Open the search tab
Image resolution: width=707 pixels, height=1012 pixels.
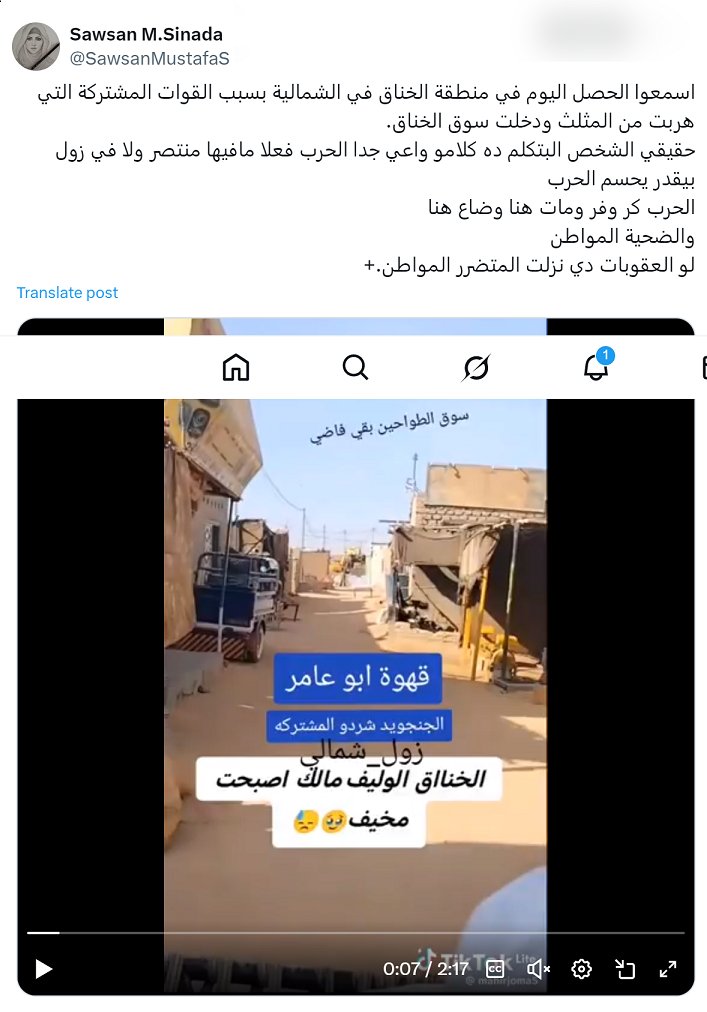(356, 368)
